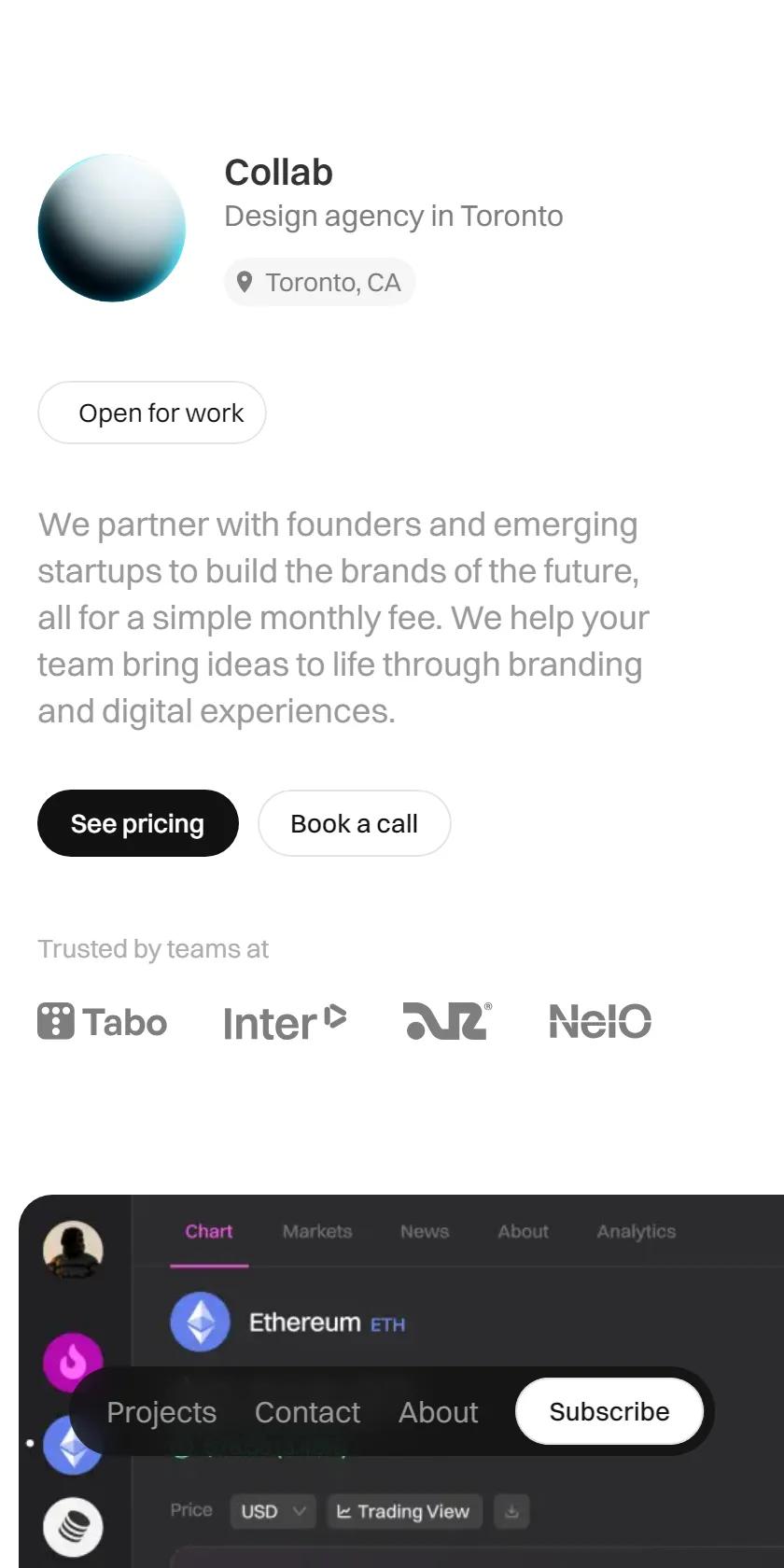This screenshot has height=1568, width=784.
Task: Open the Projects link
Action: [x=161, y=1412]
